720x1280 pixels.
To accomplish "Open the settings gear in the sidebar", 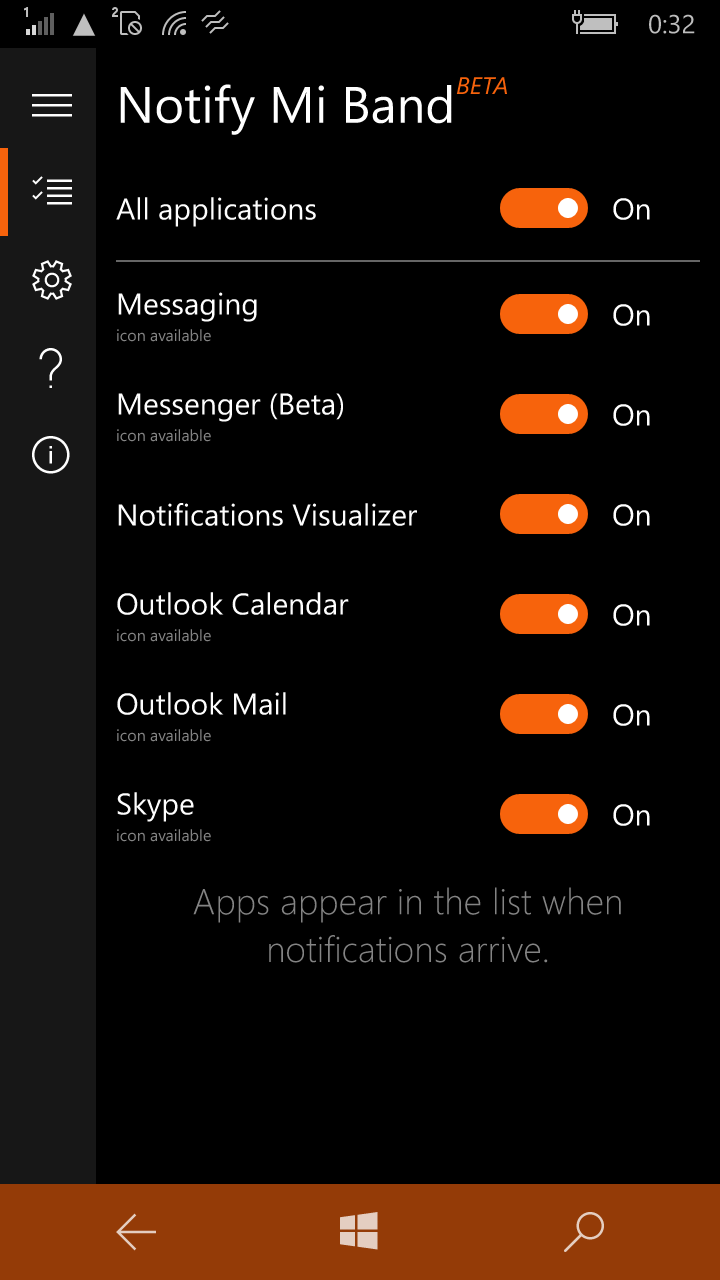I will (50, 280).
